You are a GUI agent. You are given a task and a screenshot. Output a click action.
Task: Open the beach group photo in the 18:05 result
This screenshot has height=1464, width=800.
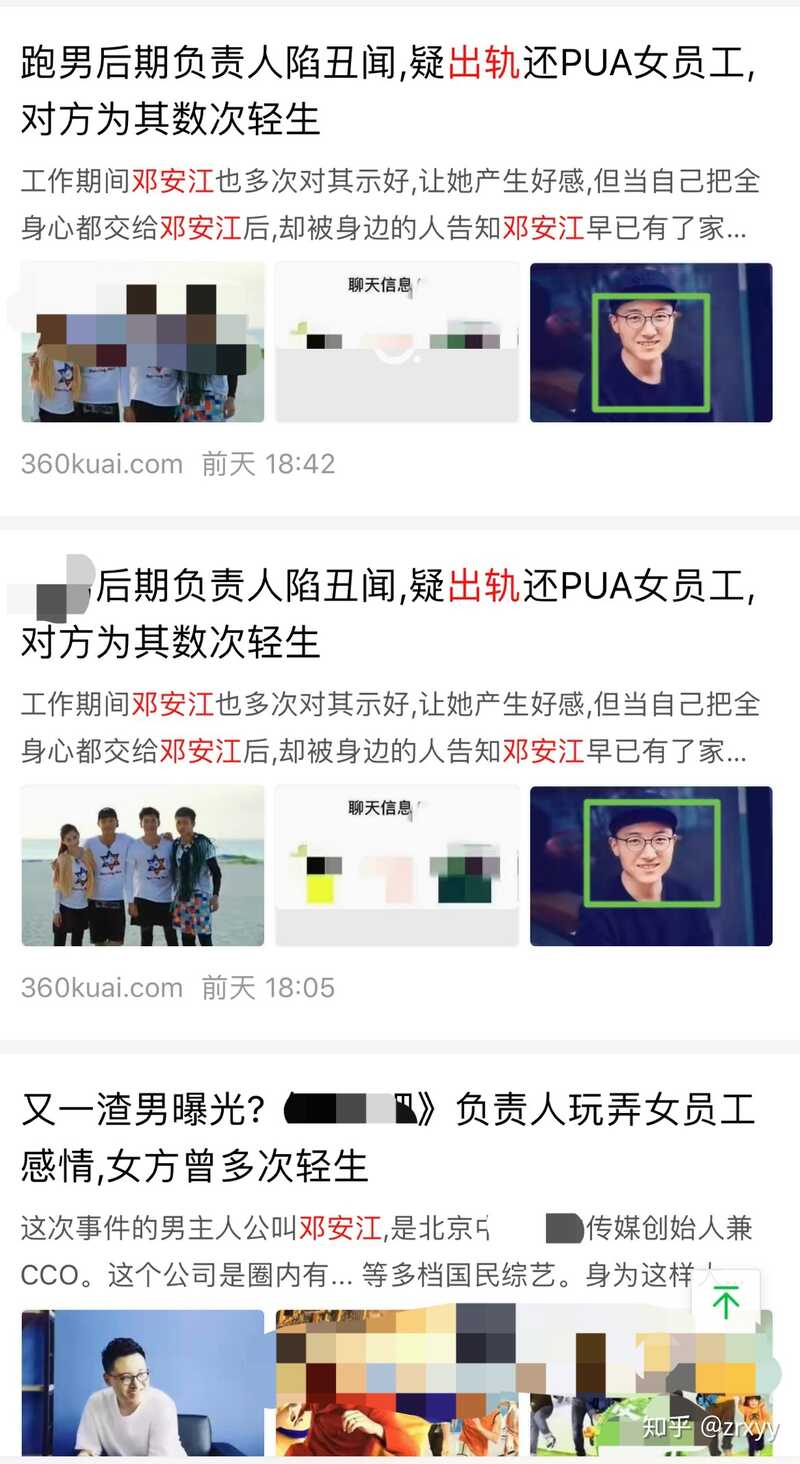pyautogui.click(x=143, y=866)
